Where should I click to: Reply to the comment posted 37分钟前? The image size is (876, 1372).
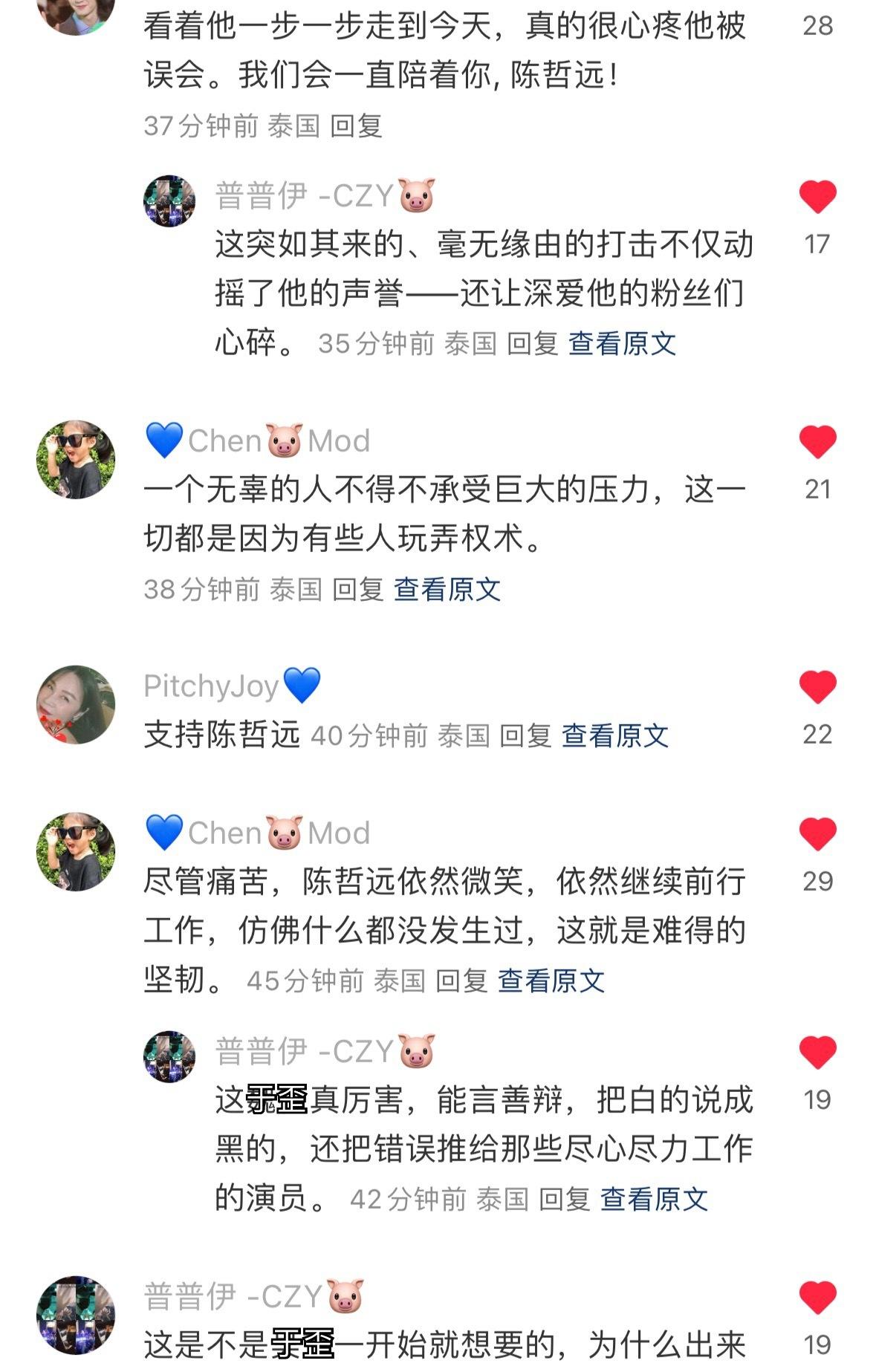pyautogui.click(x=355, y=126)
